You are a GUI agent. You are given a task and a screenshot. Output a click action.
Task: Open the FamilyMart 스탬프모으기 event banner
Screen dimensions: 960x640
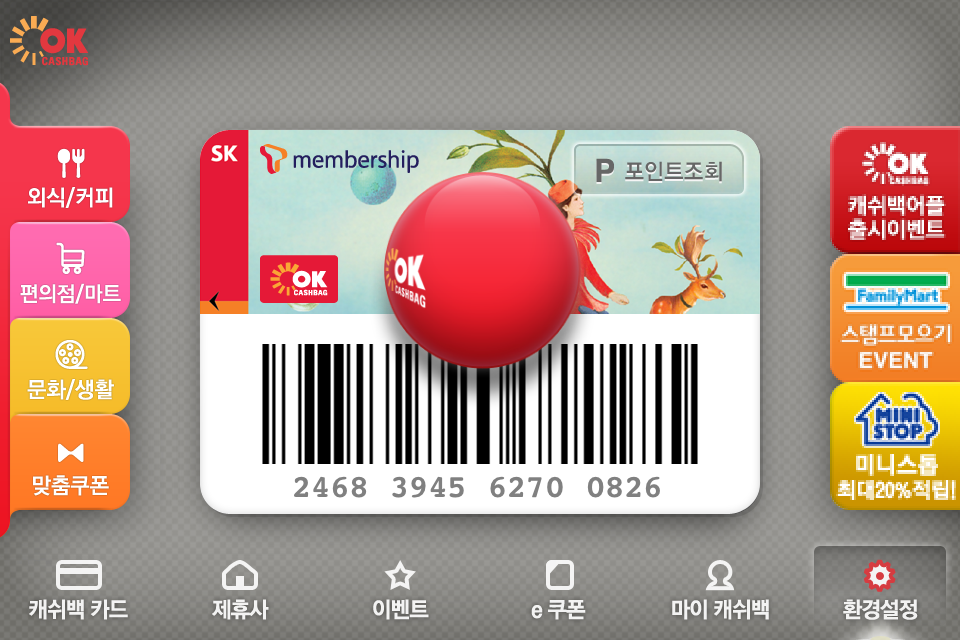[895, 318]
